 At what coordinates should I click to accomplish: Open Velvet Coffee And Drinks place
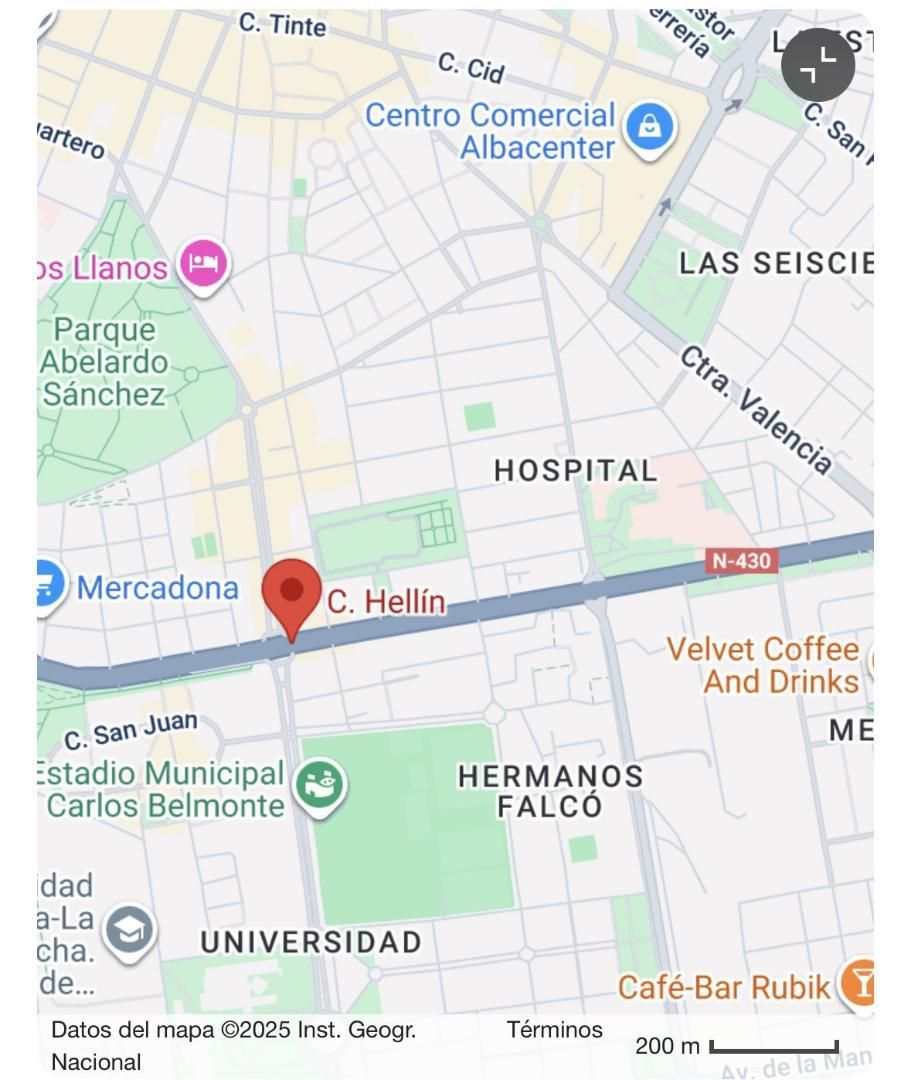762,665
